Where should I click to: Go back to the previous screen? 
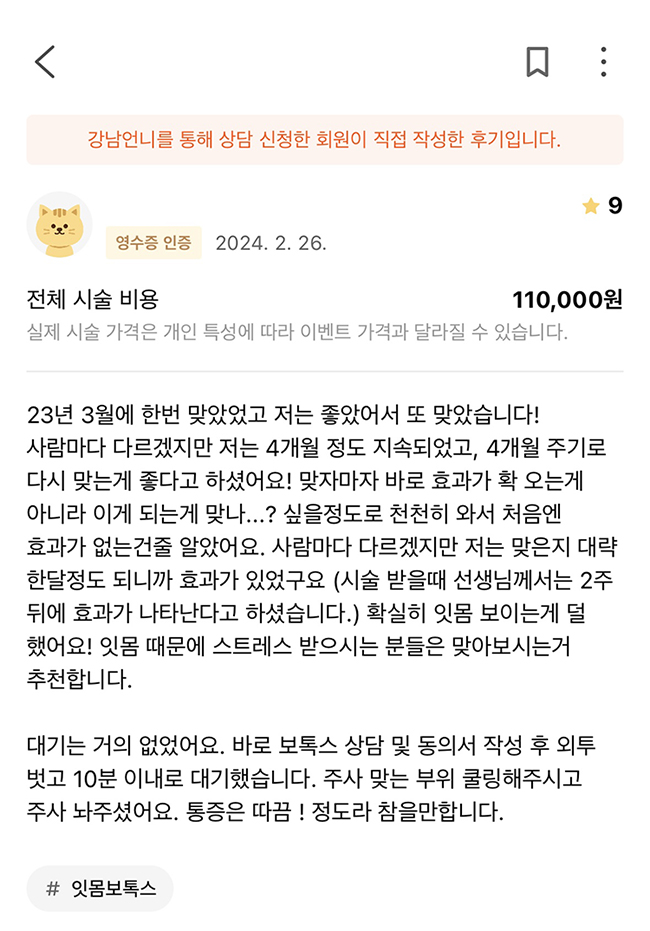click(x=45, y=62)
